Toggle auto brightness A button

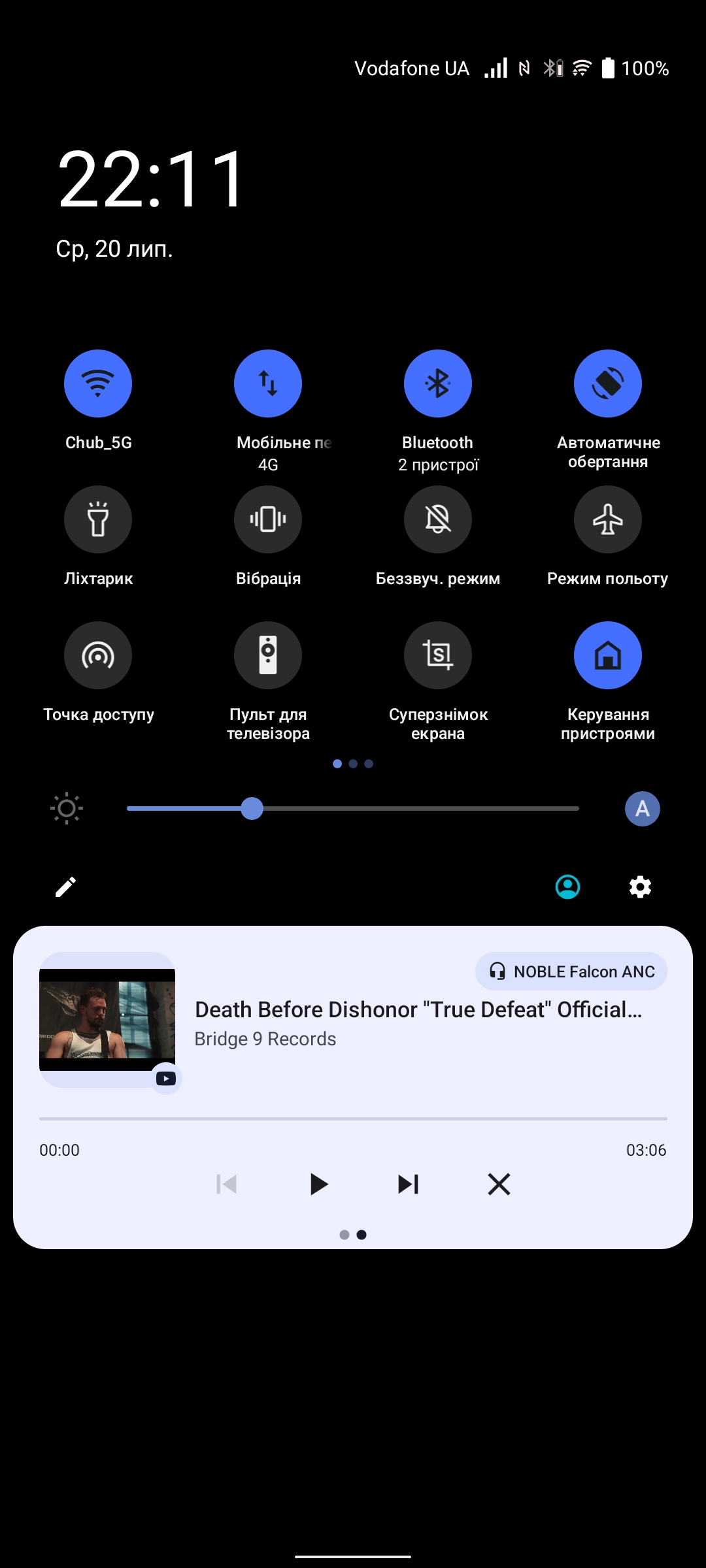pos(642,809)
